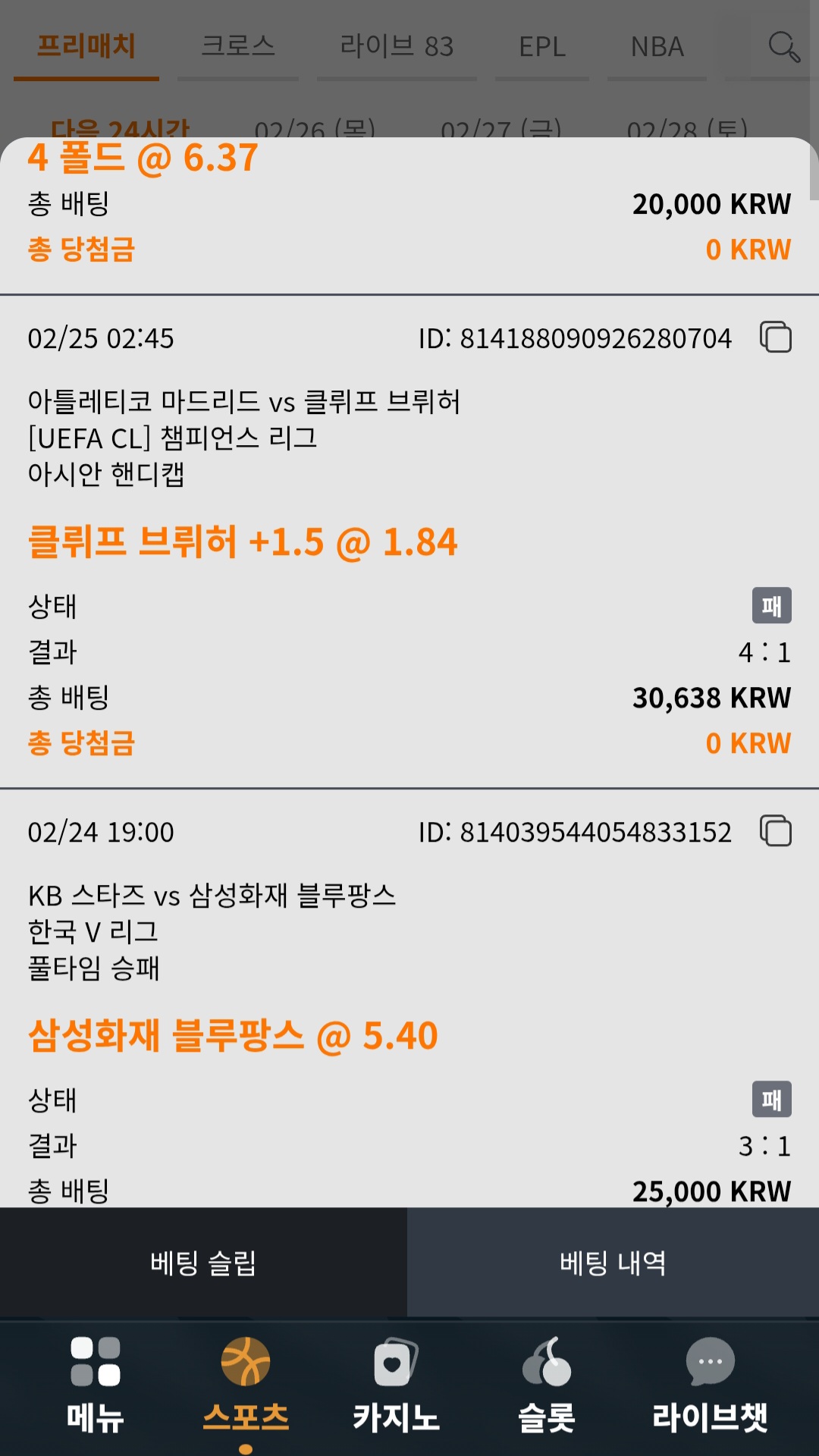Viewport: 819px width, 1456px height.
Task: Switch to the 크로스 tab
Action: click(x=238, y=47)
